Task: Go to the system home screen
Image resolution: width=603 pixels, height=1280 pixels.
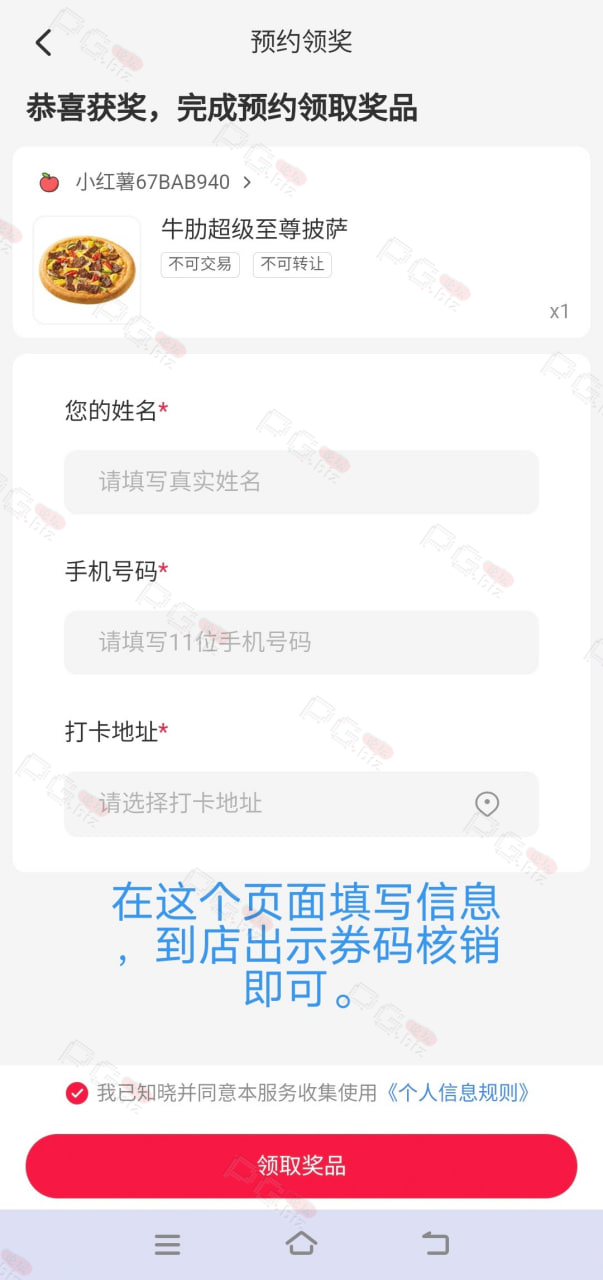Action: 301,1244
